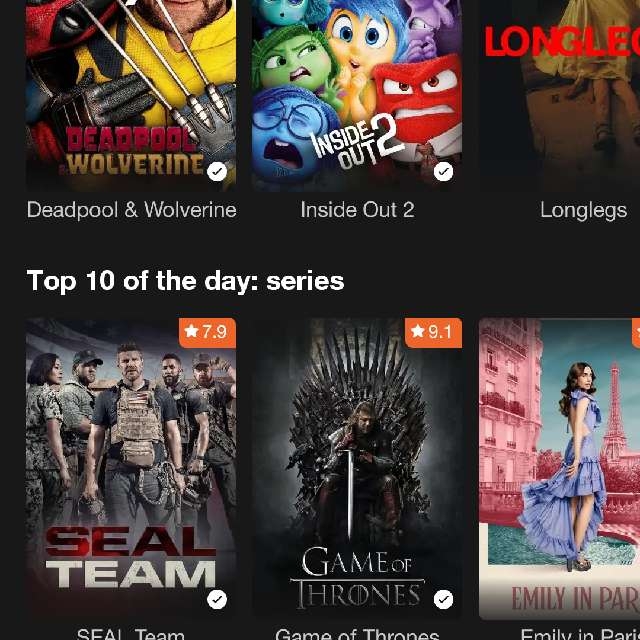Open the Inside Out 2 movie card

click(x=357, y=95)
